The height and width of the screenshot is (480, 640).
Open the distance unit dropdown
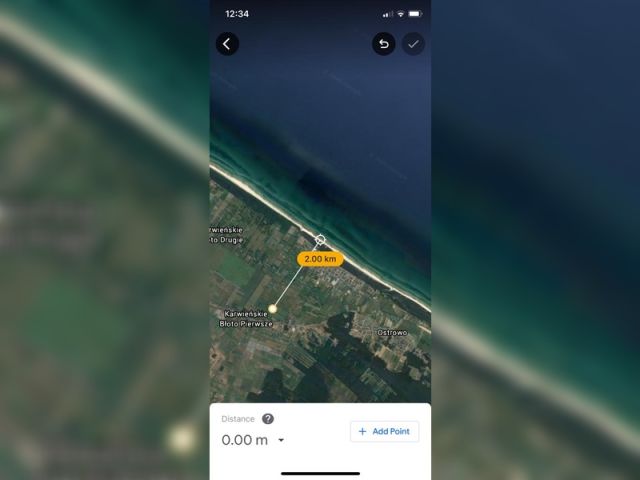[281, 440]
